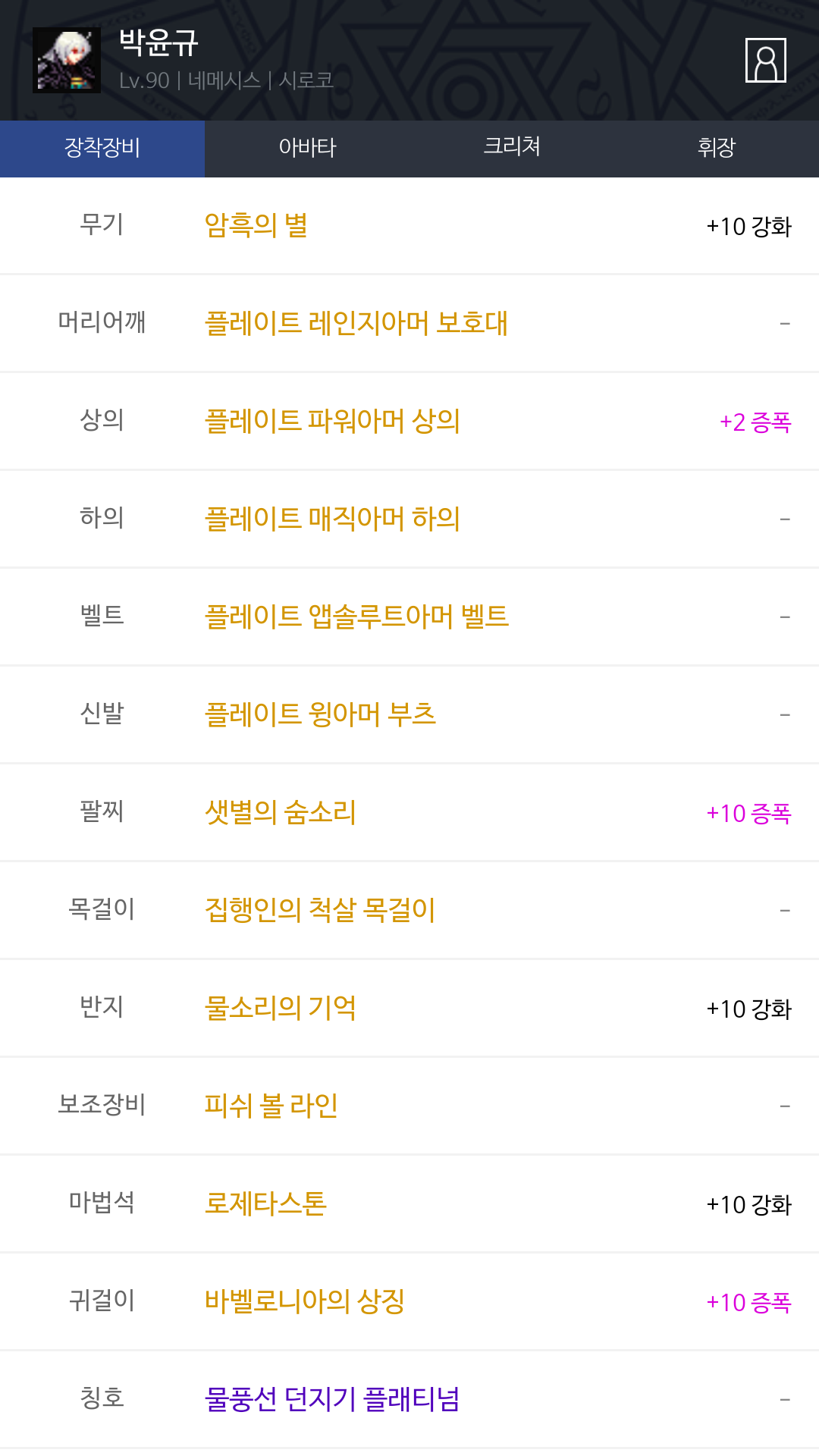
Task: Tap character avatar of 박윤규
Action: tap(67, 60)
